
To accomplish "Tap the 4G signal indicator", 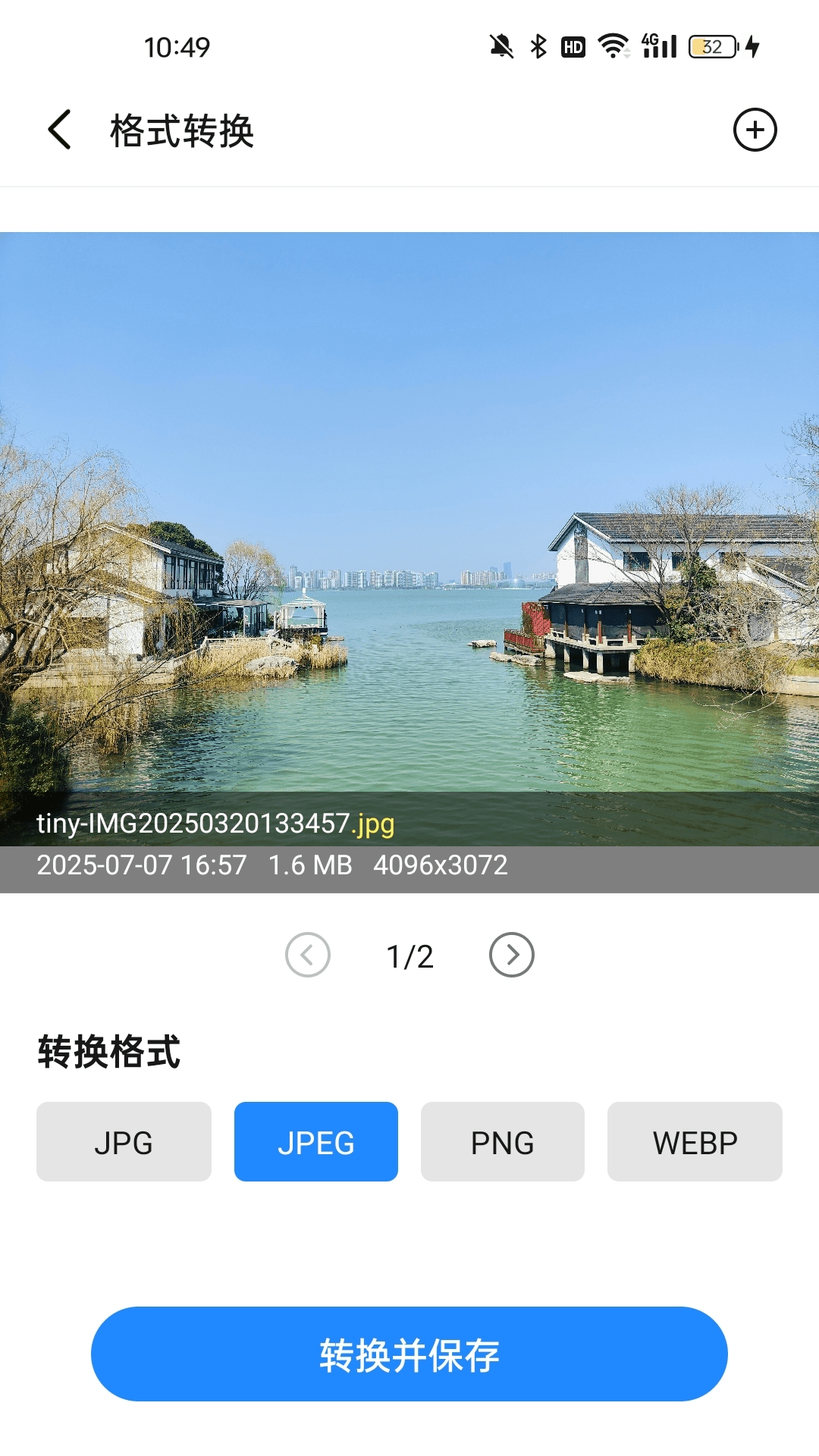I will point(660,45).
